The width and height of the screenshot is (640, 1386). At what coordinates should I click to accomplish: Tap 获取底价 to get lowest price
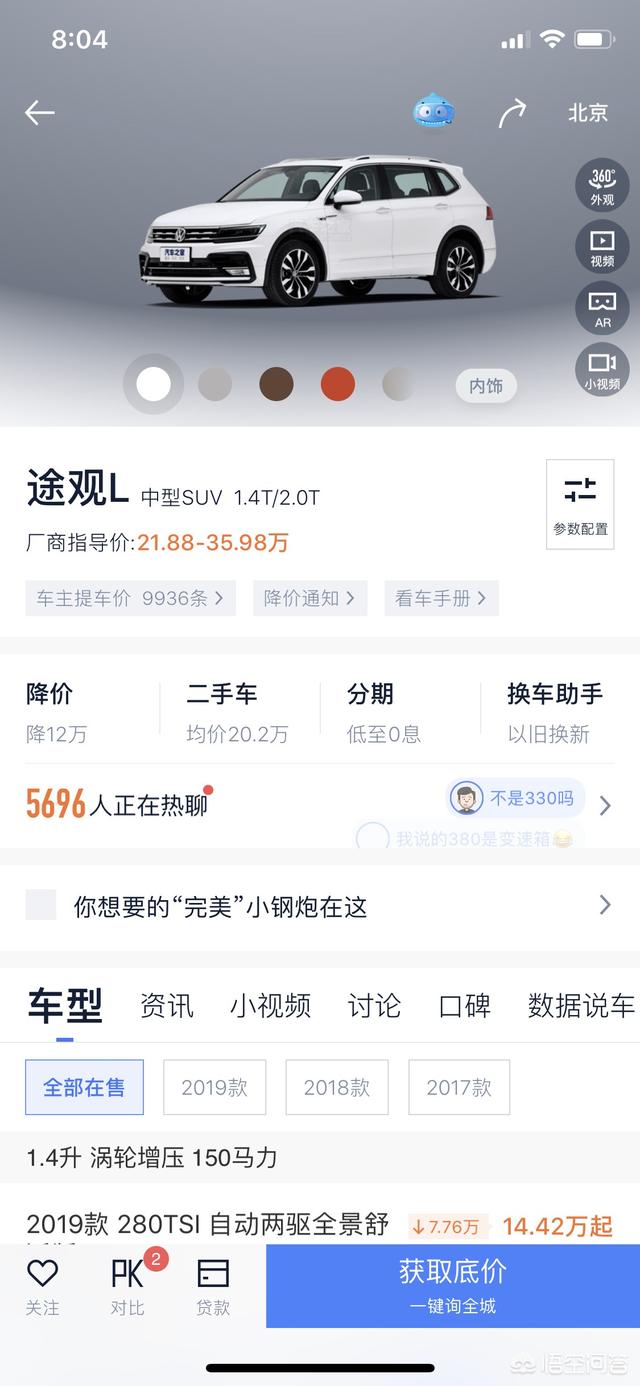pyautogui.click(x=452, y=1284)
